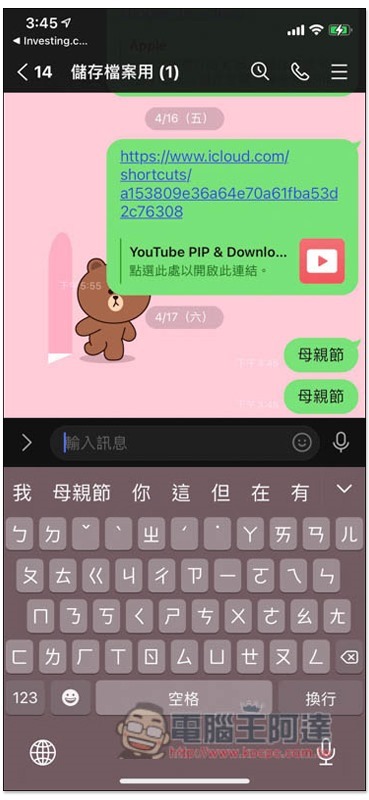Tap the 空格 space key
The image size is (369, 800).
click(x=184, y=697)
